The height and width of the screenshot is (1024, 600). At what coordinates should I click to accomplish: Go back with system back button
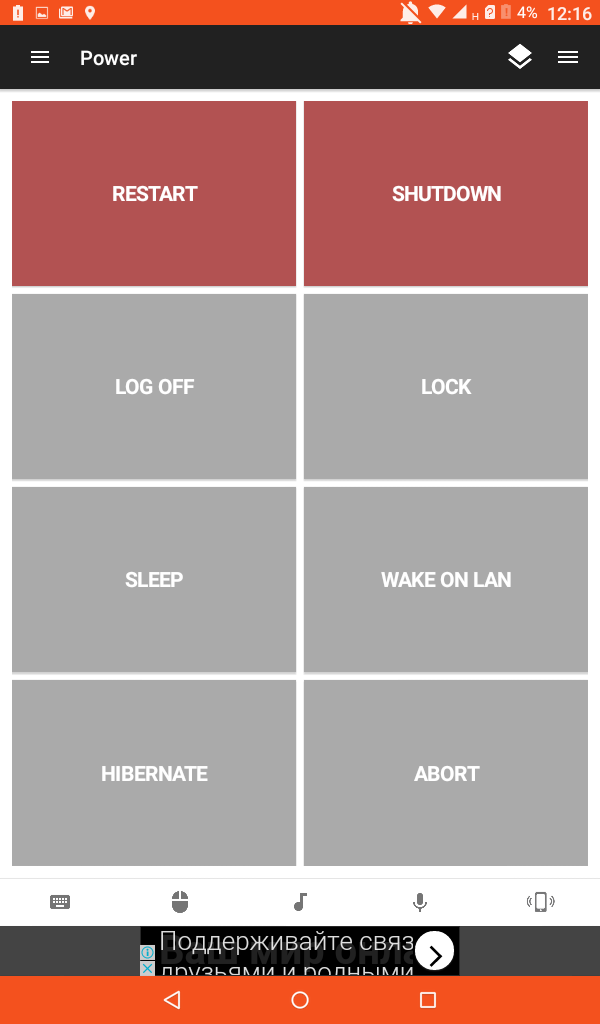click(172, 1000)
